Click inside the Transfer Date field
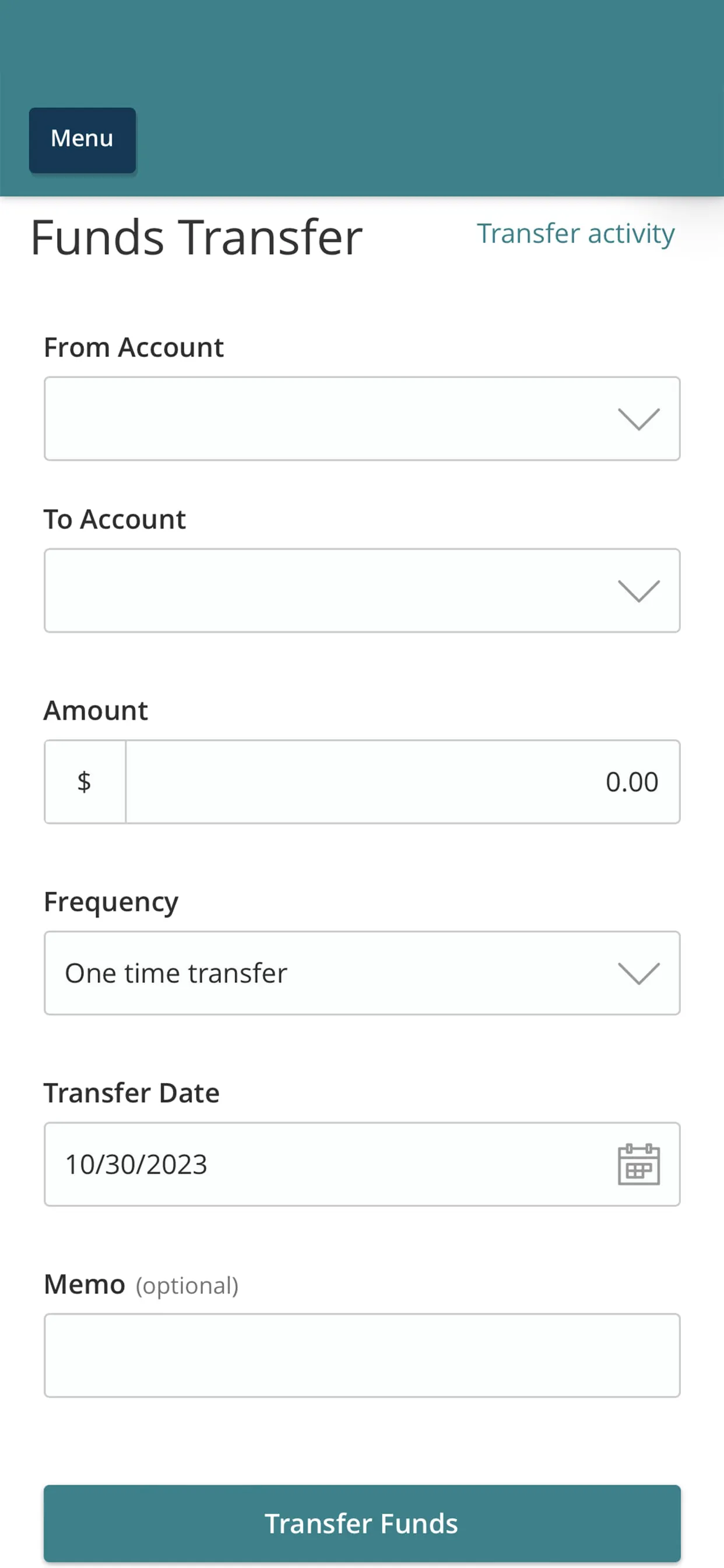This screenshot has width=724, height=1568. tap(304, 1164)
